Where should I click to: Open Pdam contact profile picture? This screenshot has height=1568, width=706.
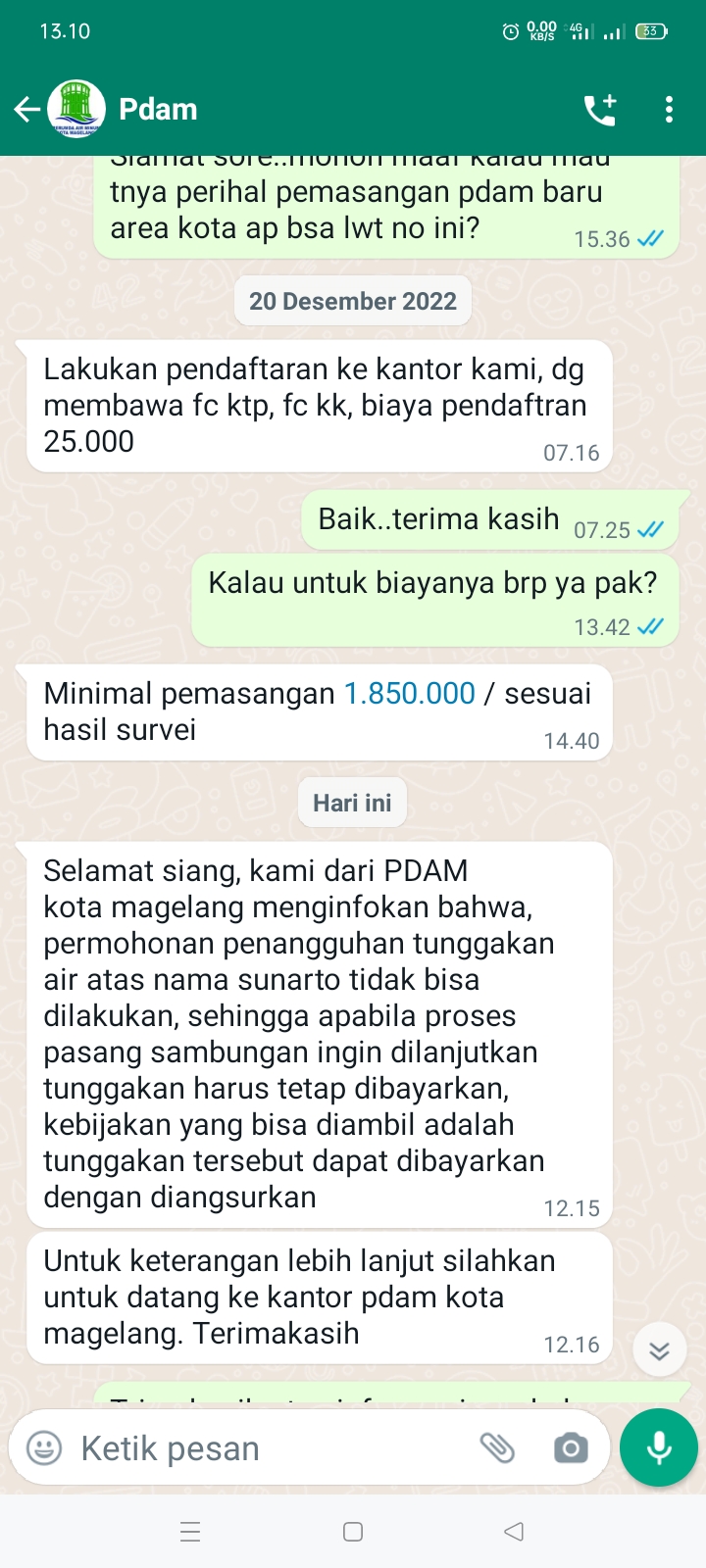(x=76, y=109)
